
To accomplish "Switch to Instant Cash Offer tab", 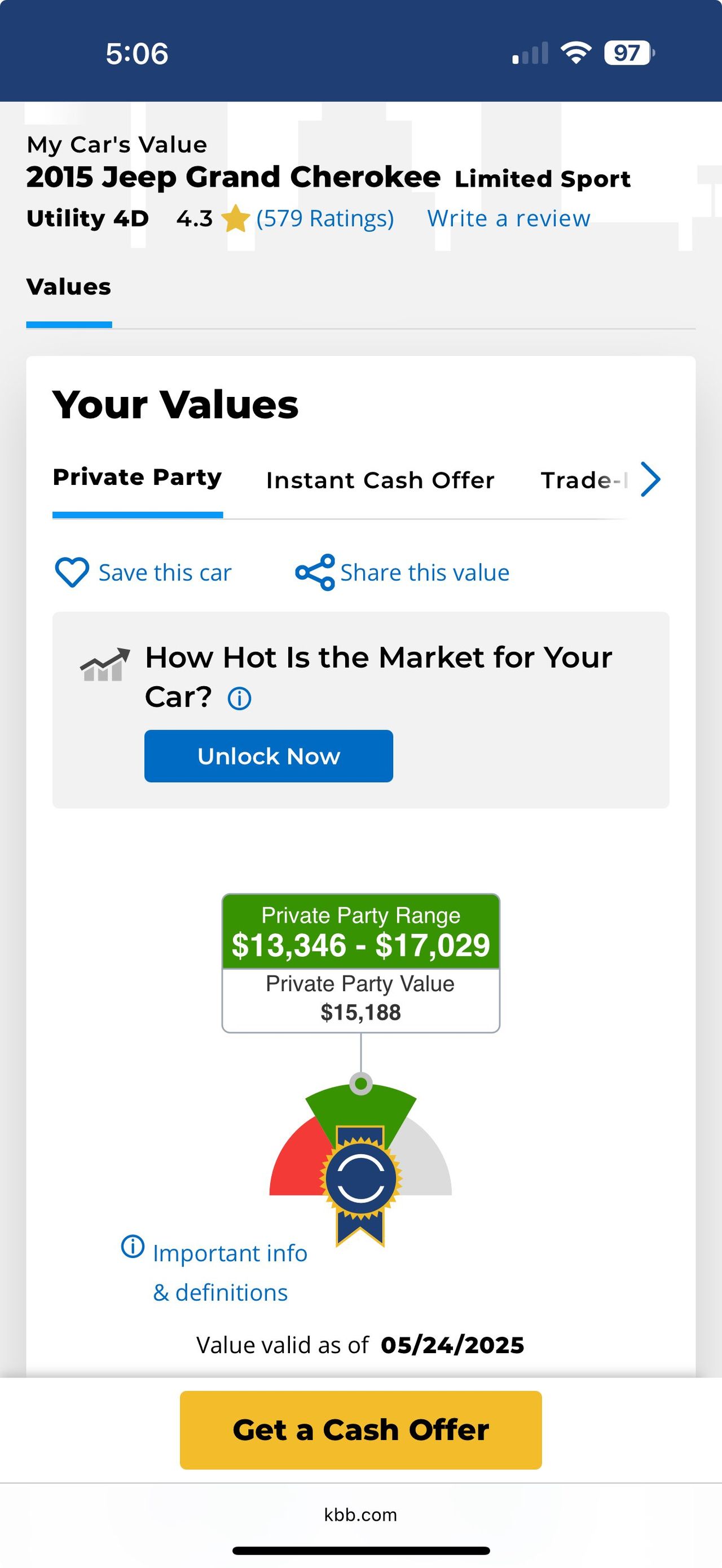I will (x=380, y=480).
